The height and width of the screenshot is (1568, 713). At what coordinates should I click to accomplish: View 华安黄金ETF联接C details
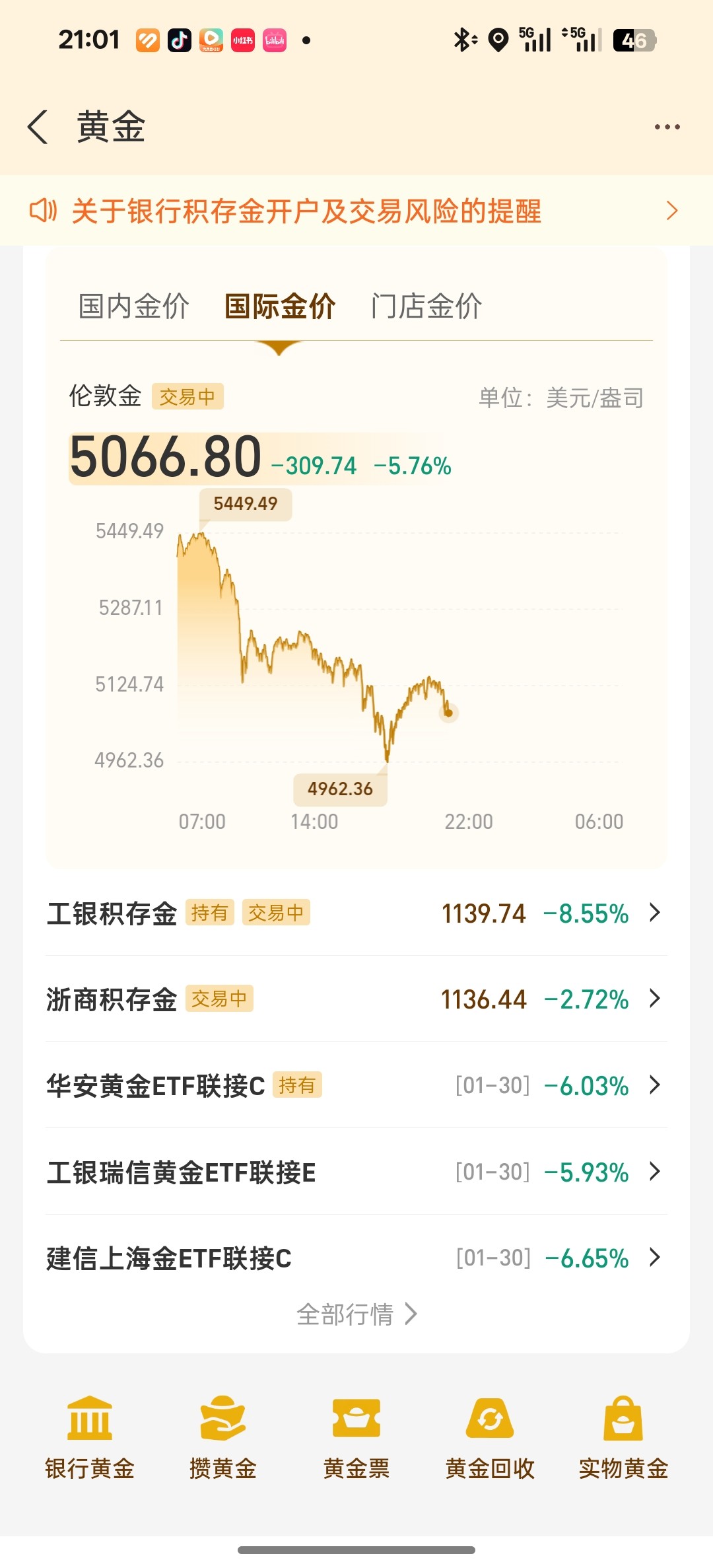pos(356,1085)
